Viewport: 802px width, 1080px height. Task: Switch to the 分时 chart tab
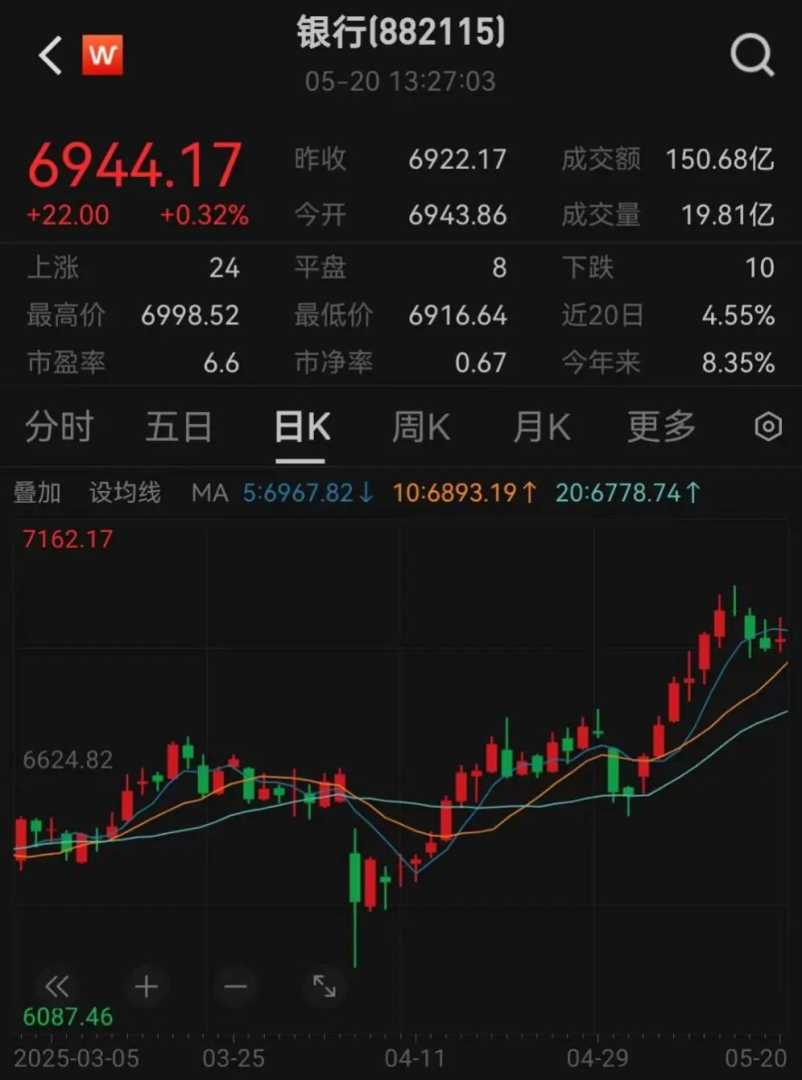[59, 428]
